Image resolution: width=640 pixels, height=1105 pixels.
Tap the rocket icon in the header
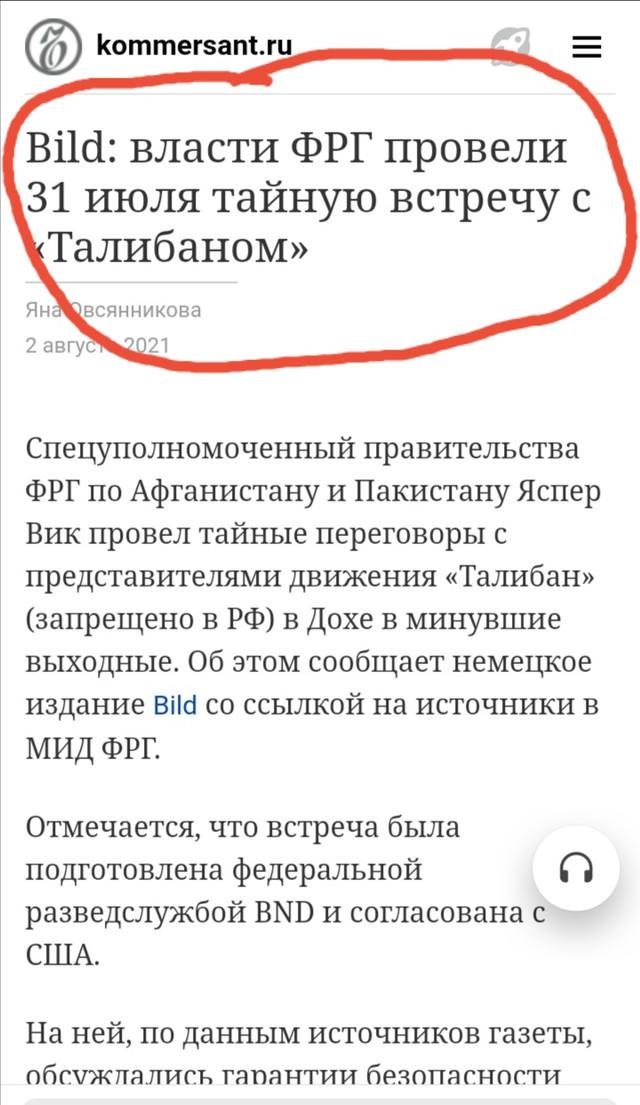513,46
